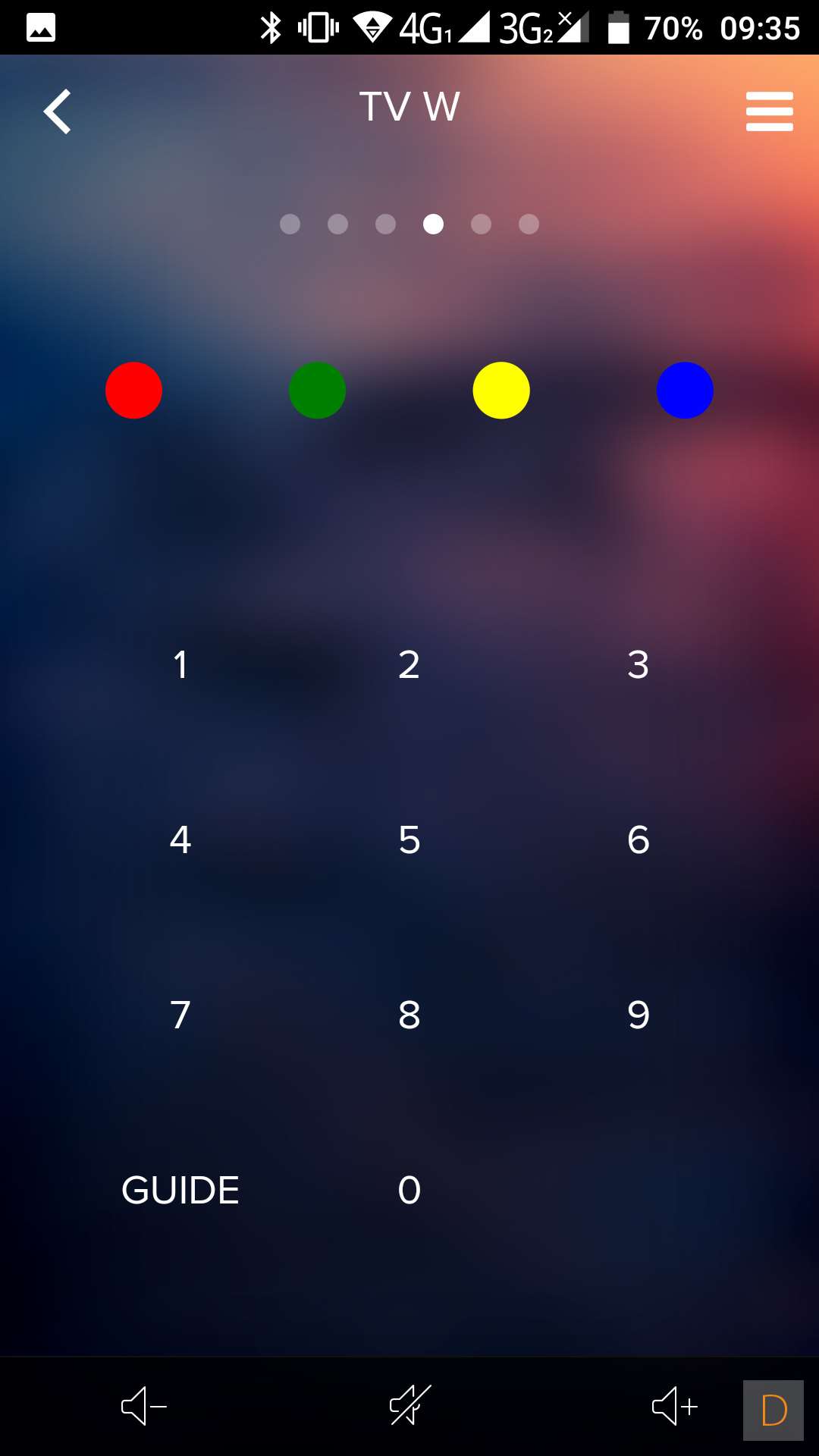Select digit 7 on the keypad
The width and height of the screenshot is (819, 1456).
click(180, 1015)
